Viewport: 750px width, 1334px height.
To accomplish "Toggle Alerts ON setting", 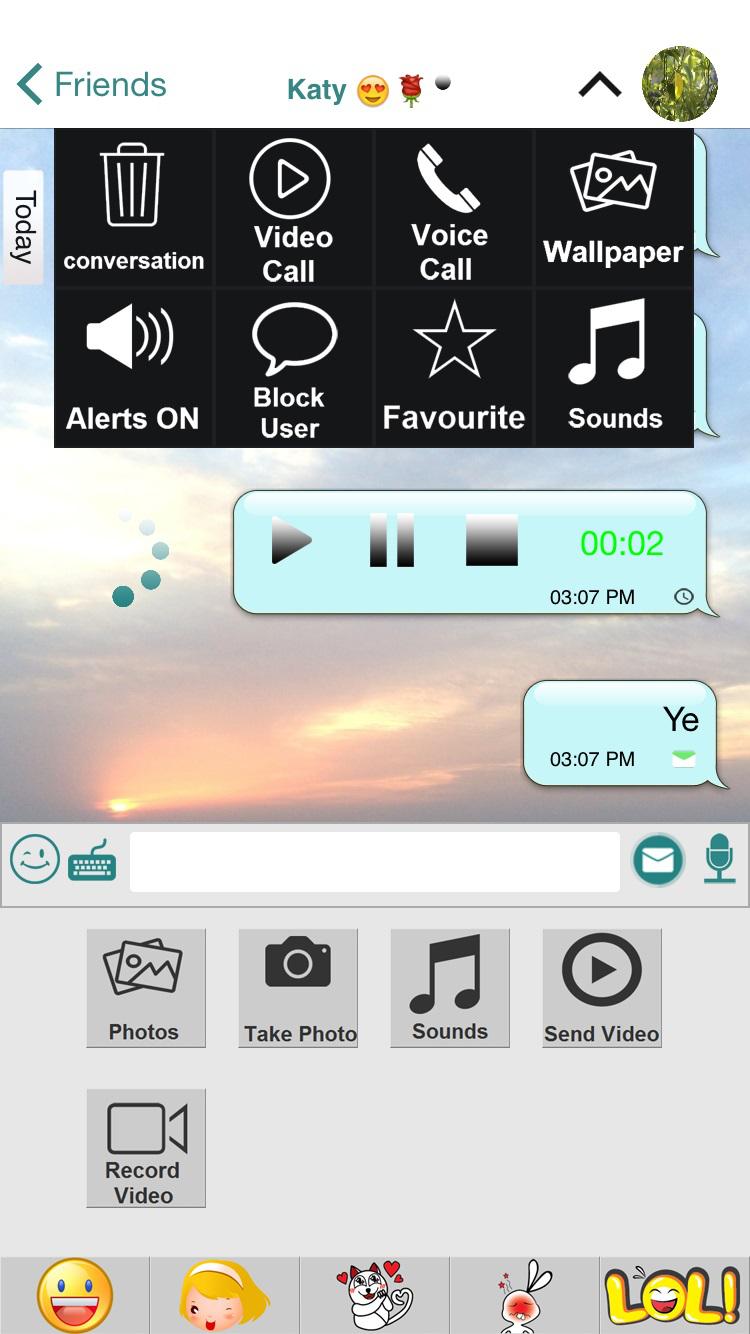I will pos(133,368).
